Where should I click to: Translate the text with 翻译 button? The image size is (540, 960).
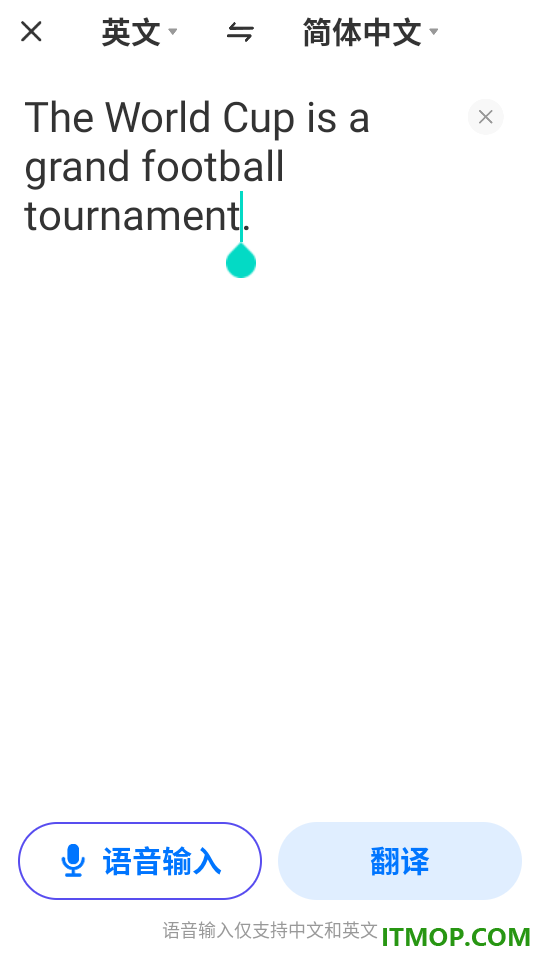point(400,861)
